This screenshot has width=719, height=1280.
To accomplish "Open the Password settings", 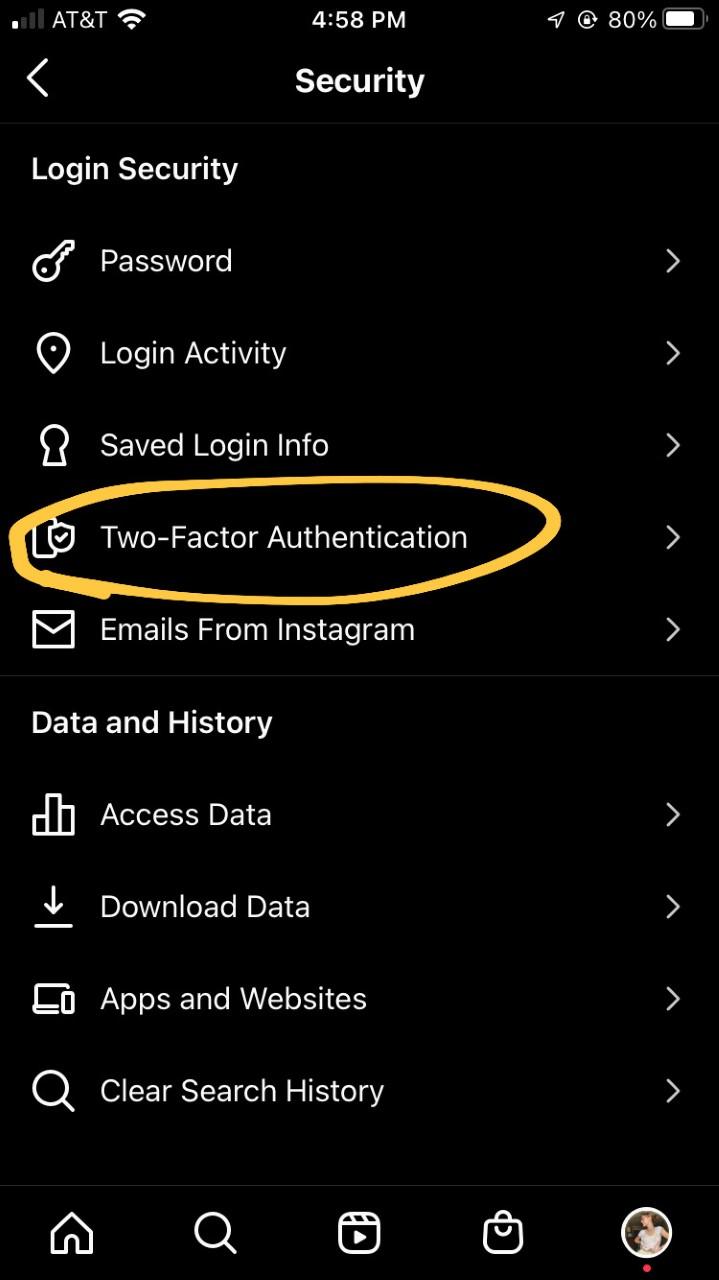I will coord(166,262).
